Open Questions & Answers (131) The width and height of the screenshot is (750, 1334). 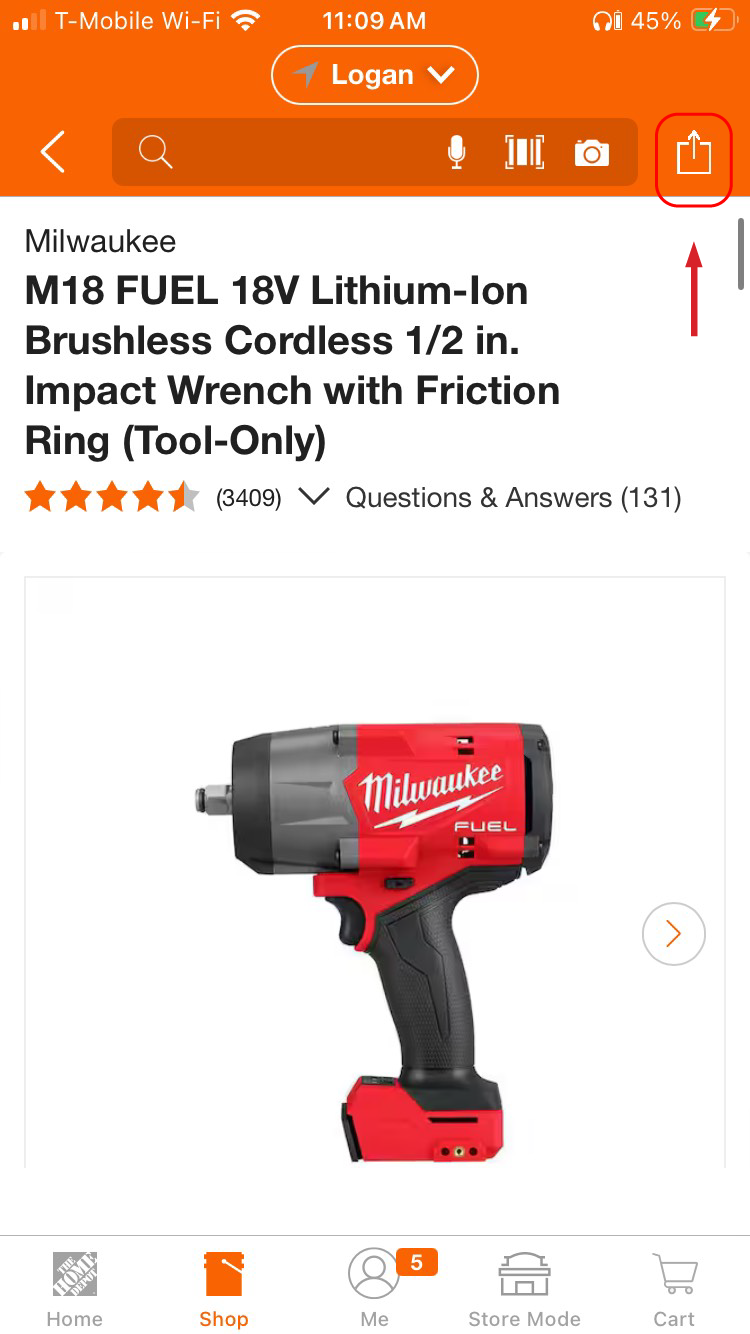pyautogui.click(x=513, y=497)
